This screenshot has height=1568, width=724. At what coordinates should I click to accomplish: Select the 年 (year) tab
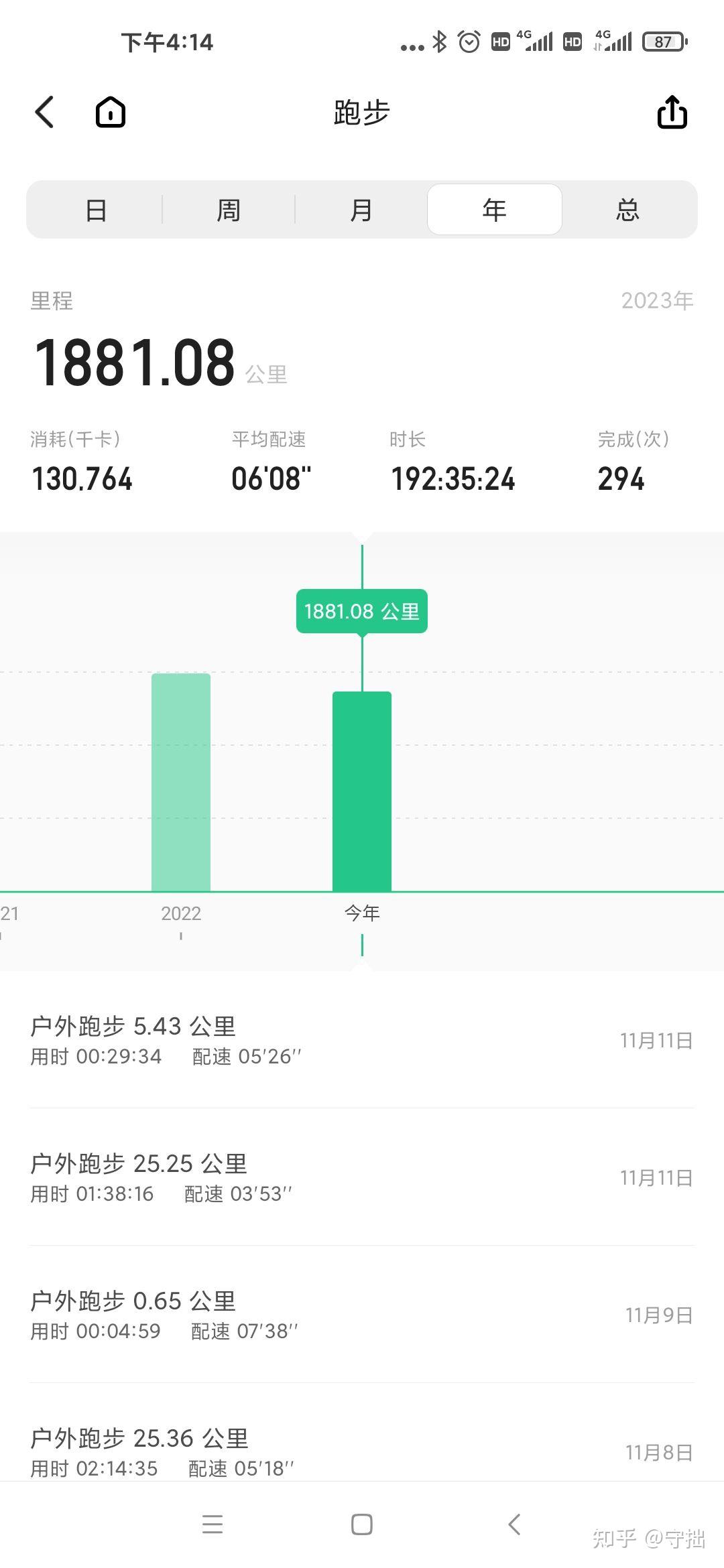click(495, 210)
